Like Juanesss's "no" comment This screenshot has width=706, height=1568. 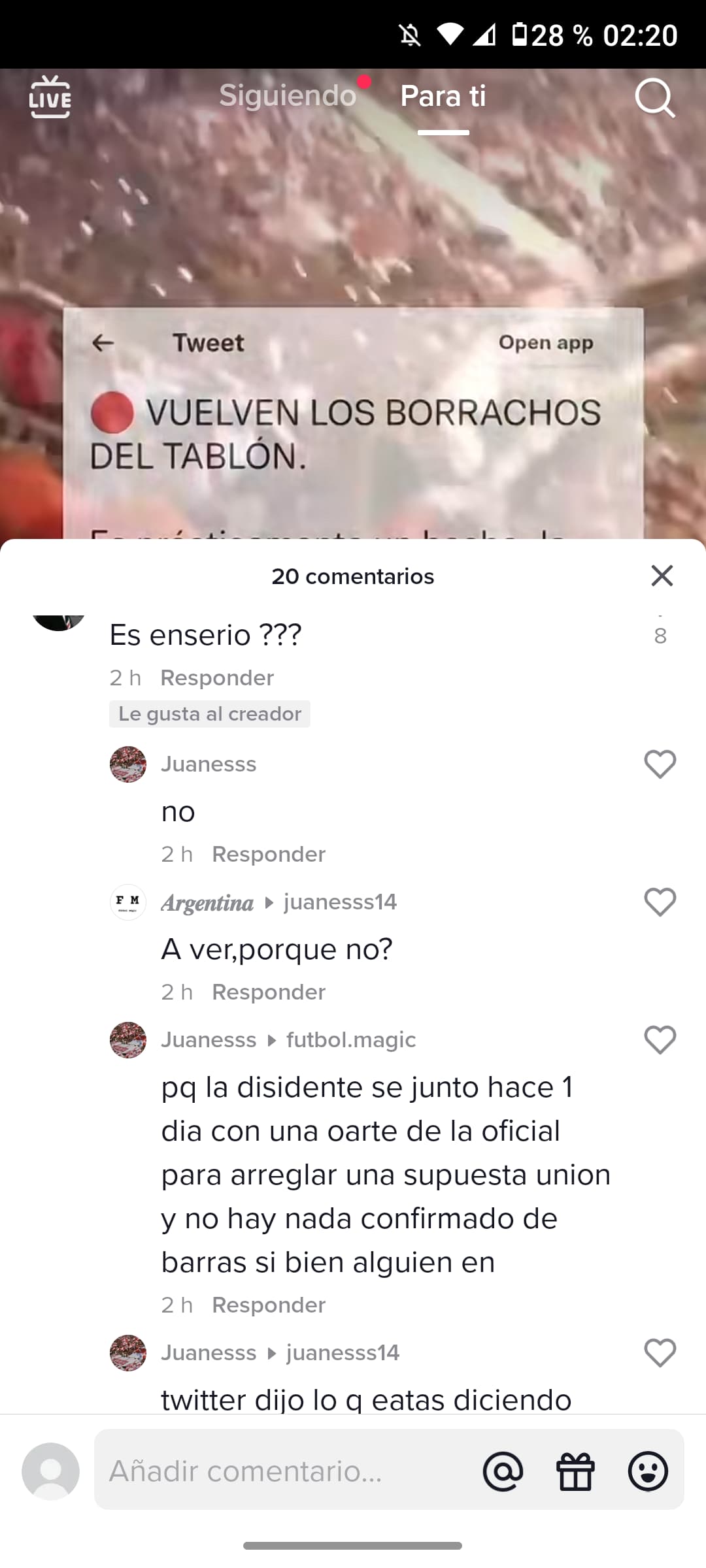click(660, 764)
